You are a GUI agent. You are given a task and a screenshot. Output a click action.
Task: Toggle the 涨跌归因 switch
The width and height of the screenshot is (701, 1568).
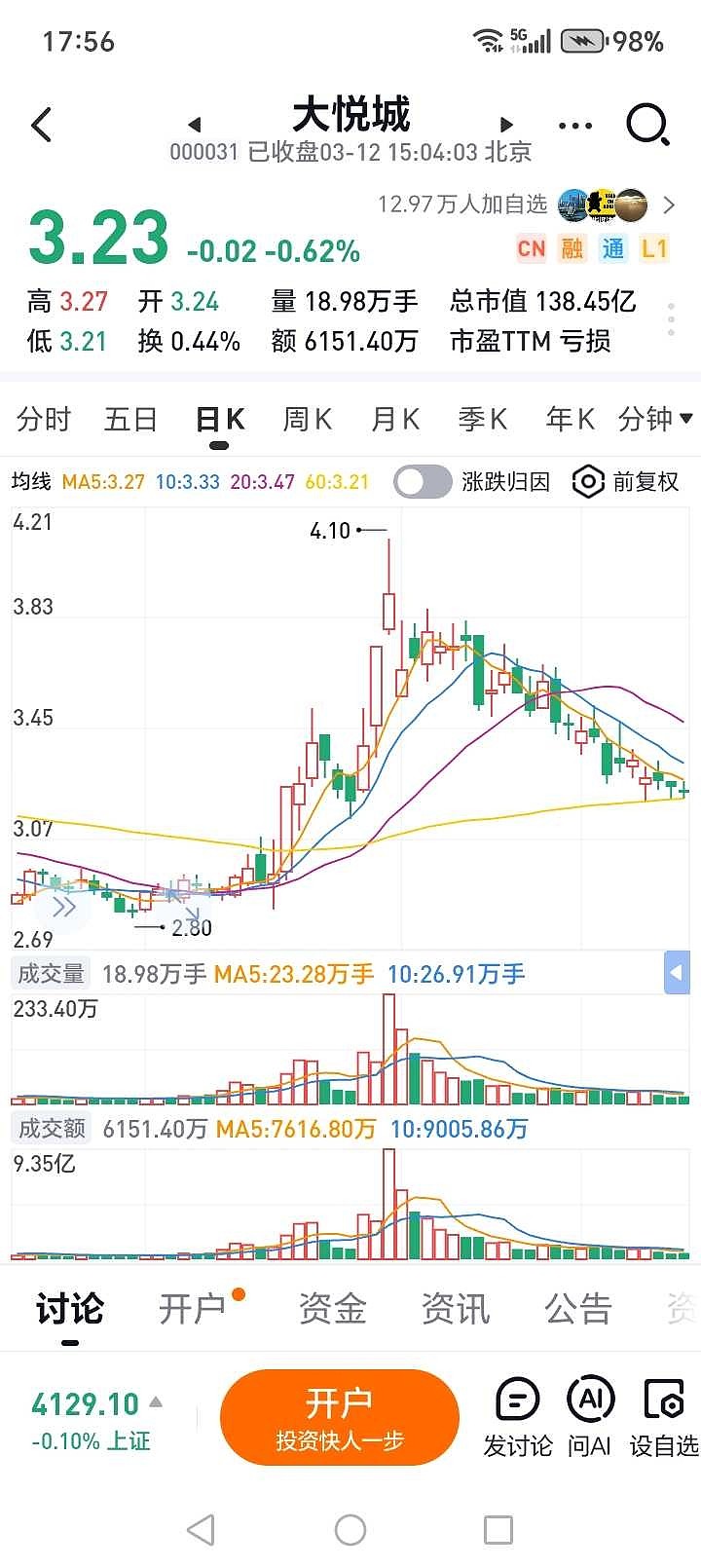pos(423,482)
